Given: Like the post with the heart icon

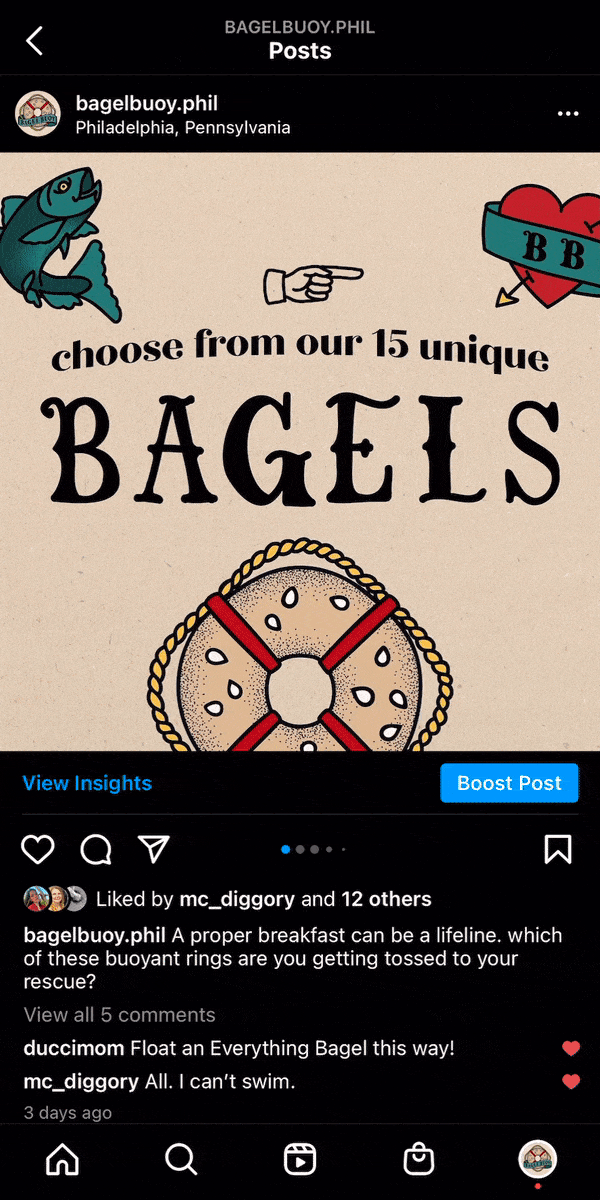Looking at the screenshot, I should coord(38,849).
